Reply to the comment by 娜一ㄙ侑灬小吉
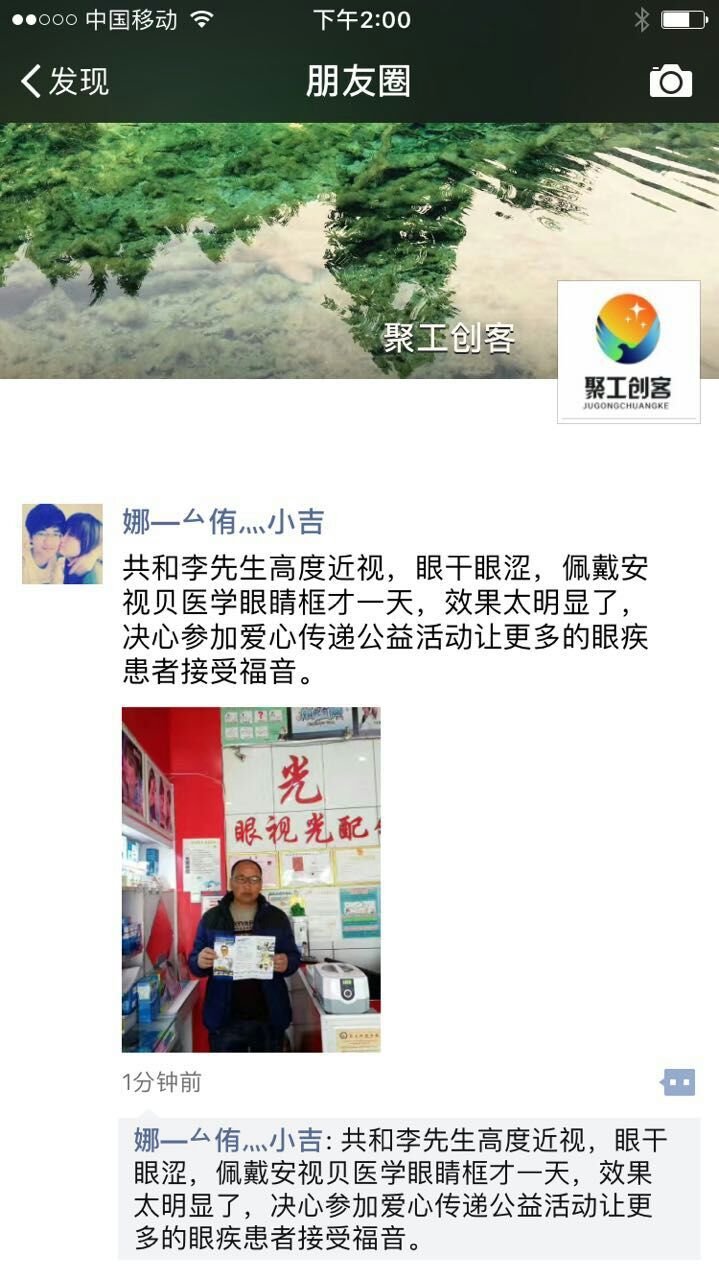 (x=400, y=1190)
